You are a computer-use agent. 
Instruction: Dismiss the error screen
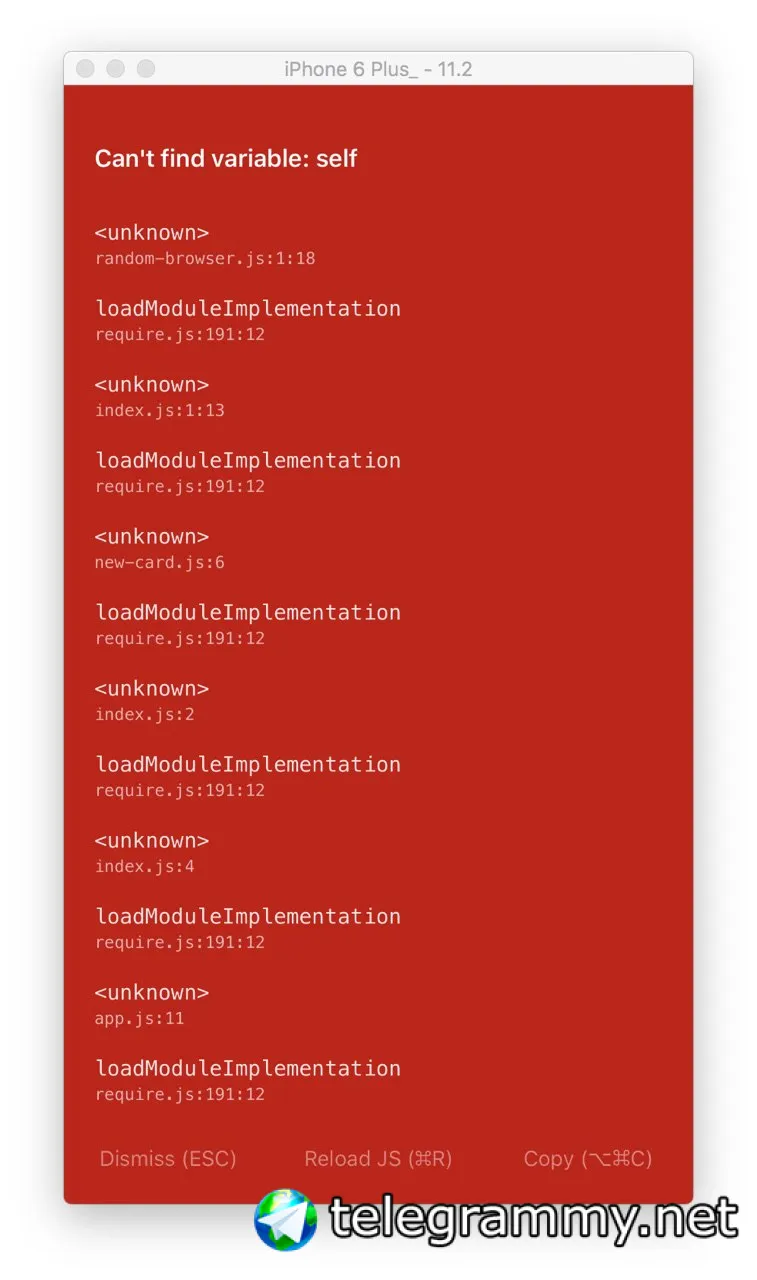[x=168, y=1158]
